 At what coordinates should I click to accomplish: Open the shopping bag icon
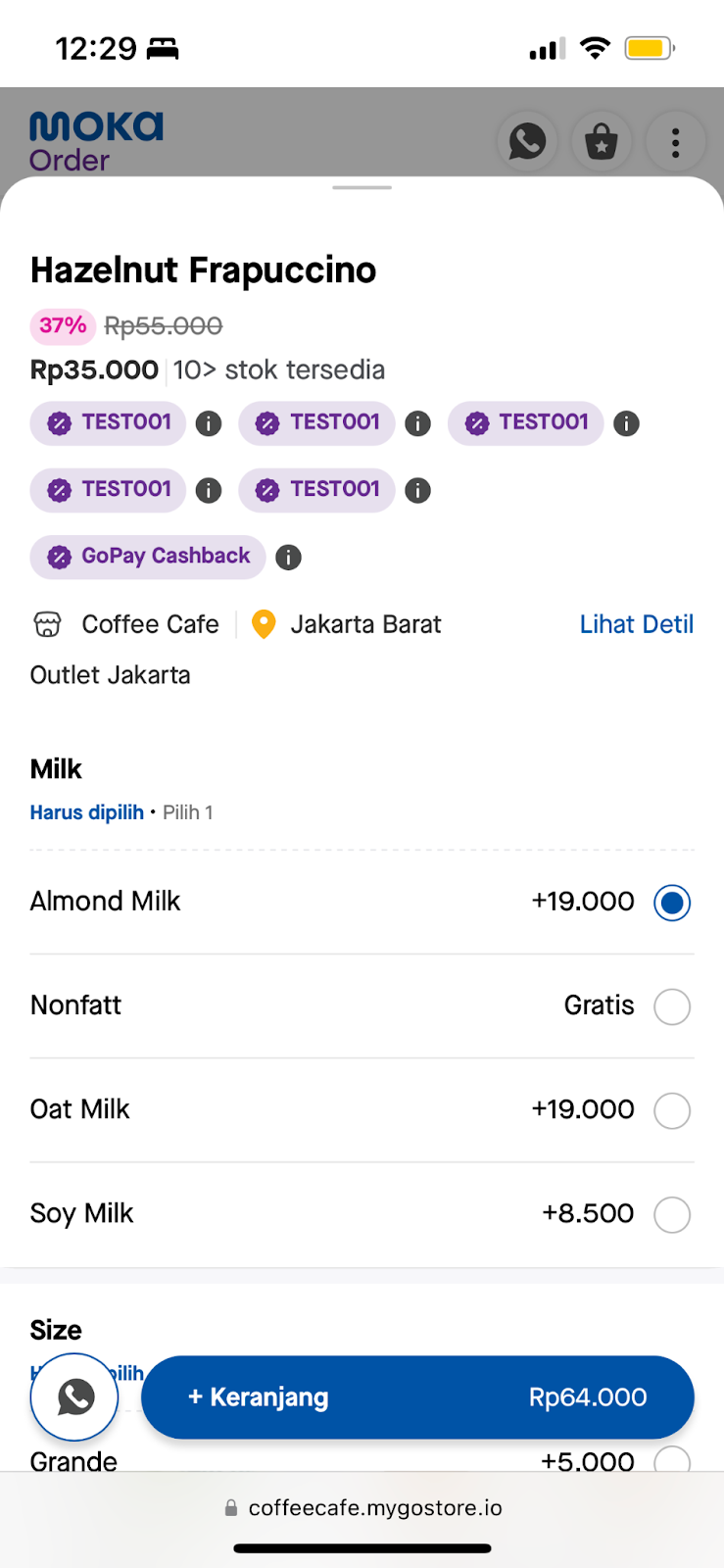click(x=602, y=141)
